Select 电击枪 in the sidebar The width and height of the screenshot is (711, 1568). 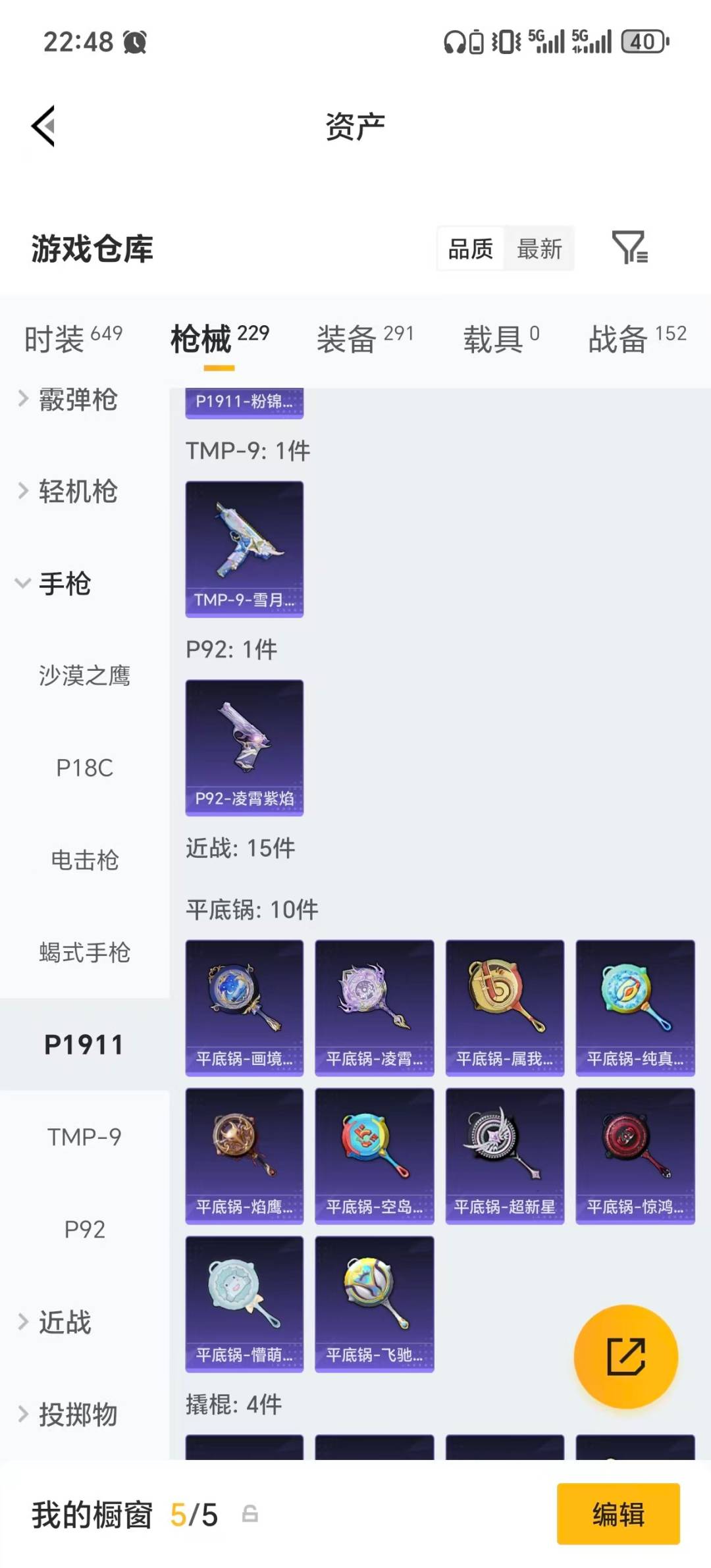click(x=86, y=860)
